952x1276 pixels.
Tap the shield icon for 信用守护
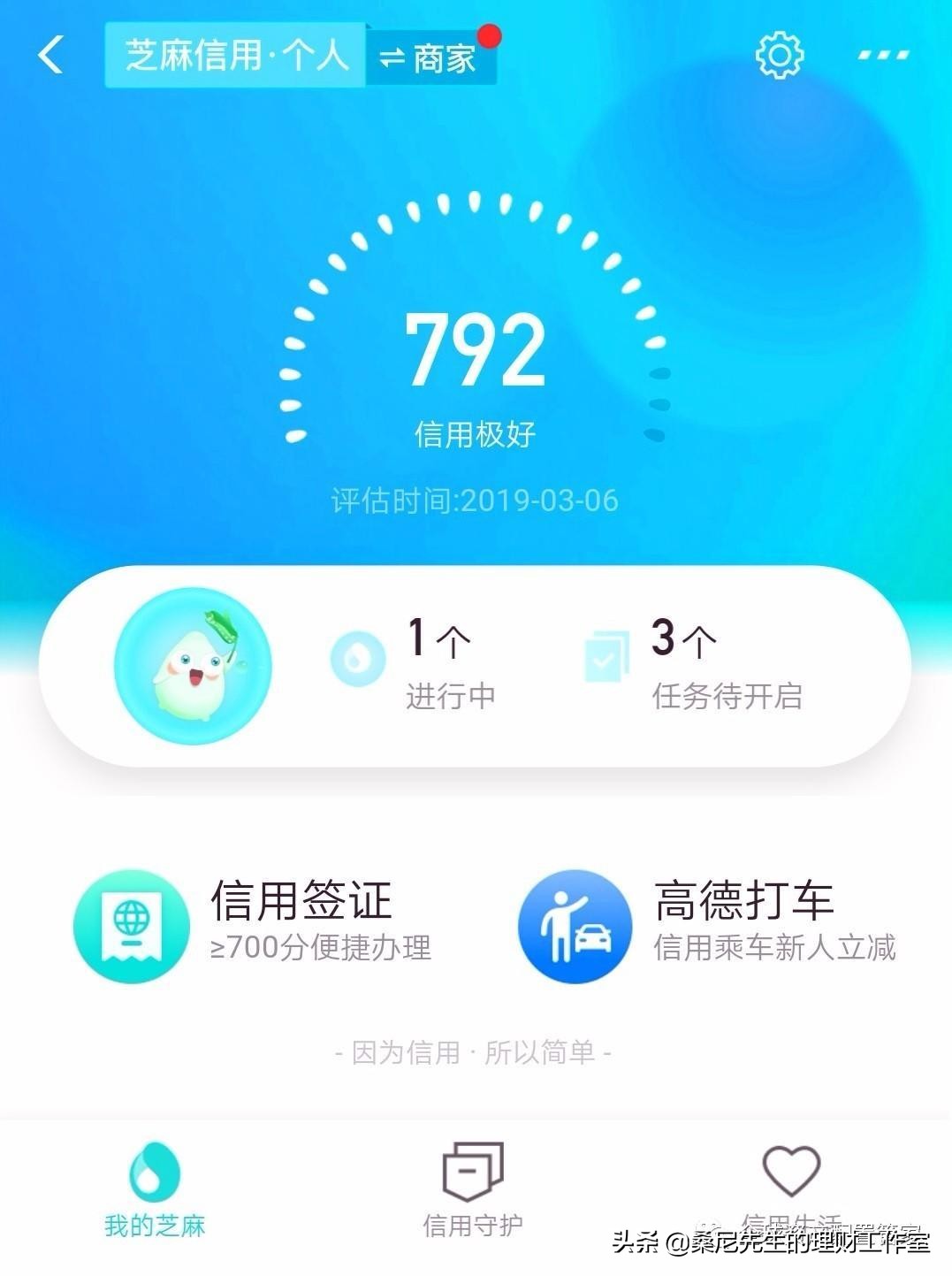coord(474,1172)
